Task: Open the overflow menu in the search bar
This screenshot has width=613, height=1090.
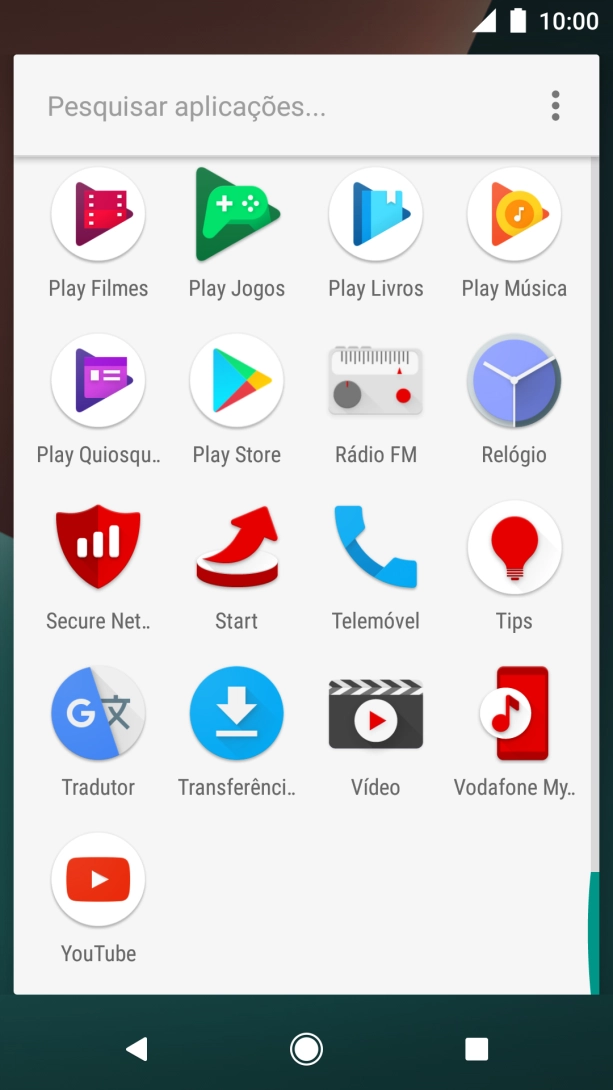Action: point(555,106)
